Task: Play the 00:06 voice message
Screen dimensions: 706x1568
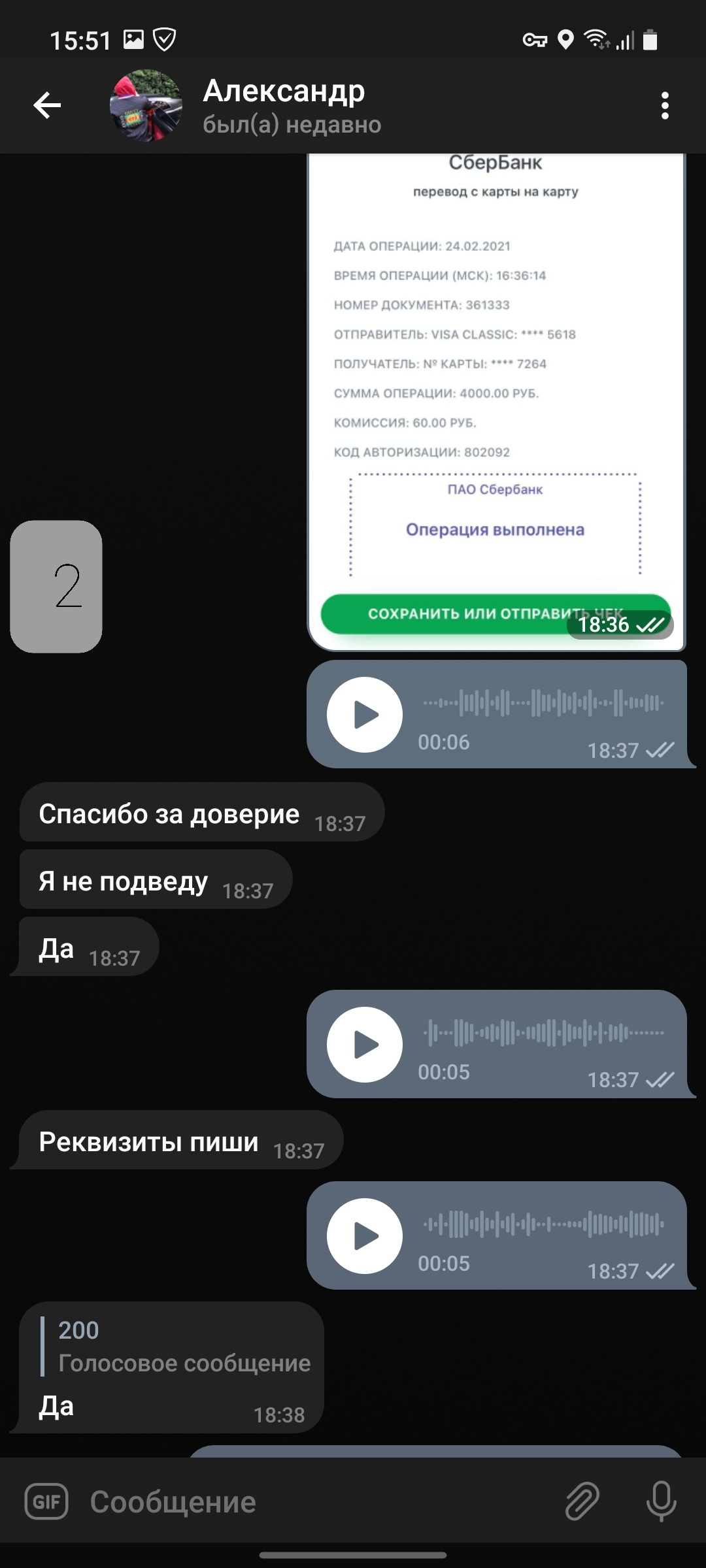Action: pyautogui.click(x=365, y=714)
